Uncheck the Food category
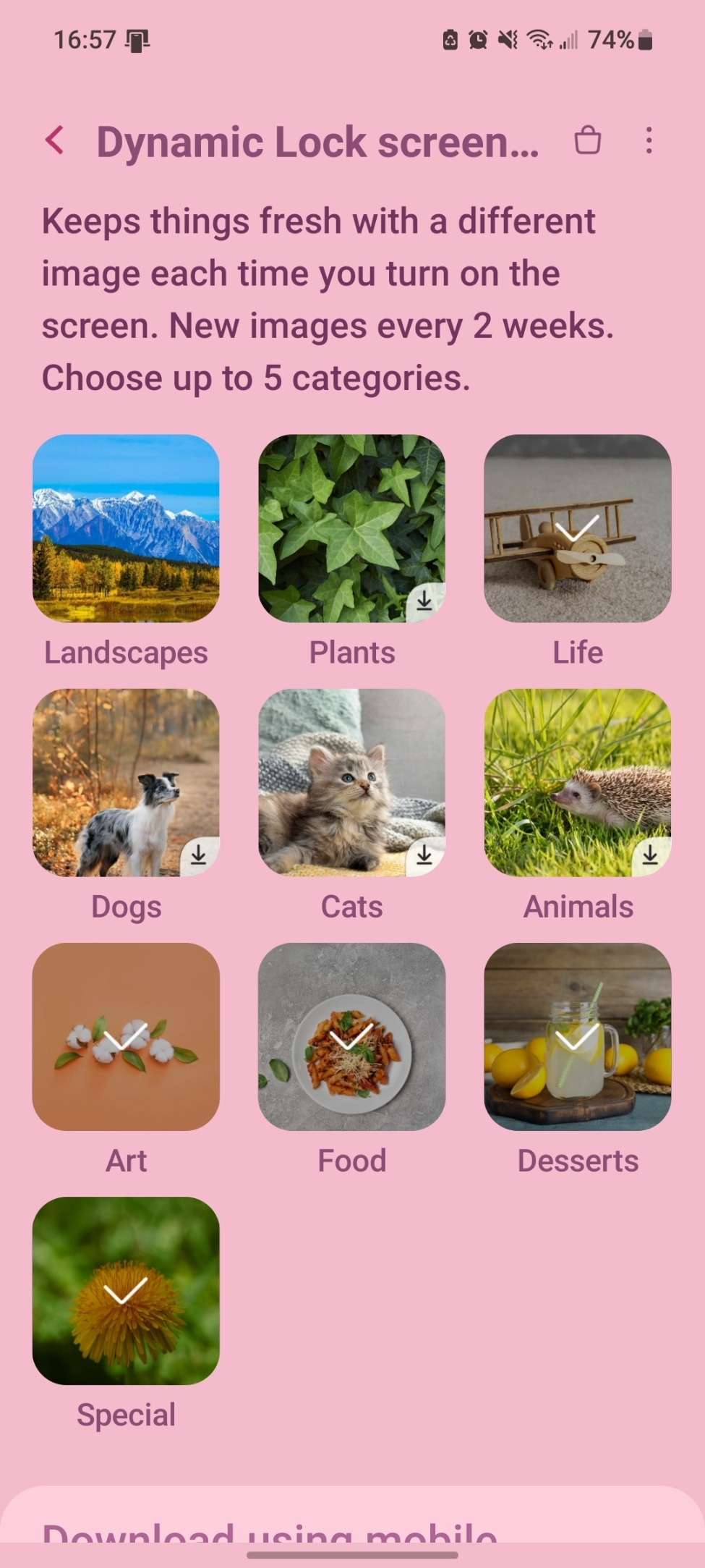This screenshot has height=1568, width=705. [352, 1039]
